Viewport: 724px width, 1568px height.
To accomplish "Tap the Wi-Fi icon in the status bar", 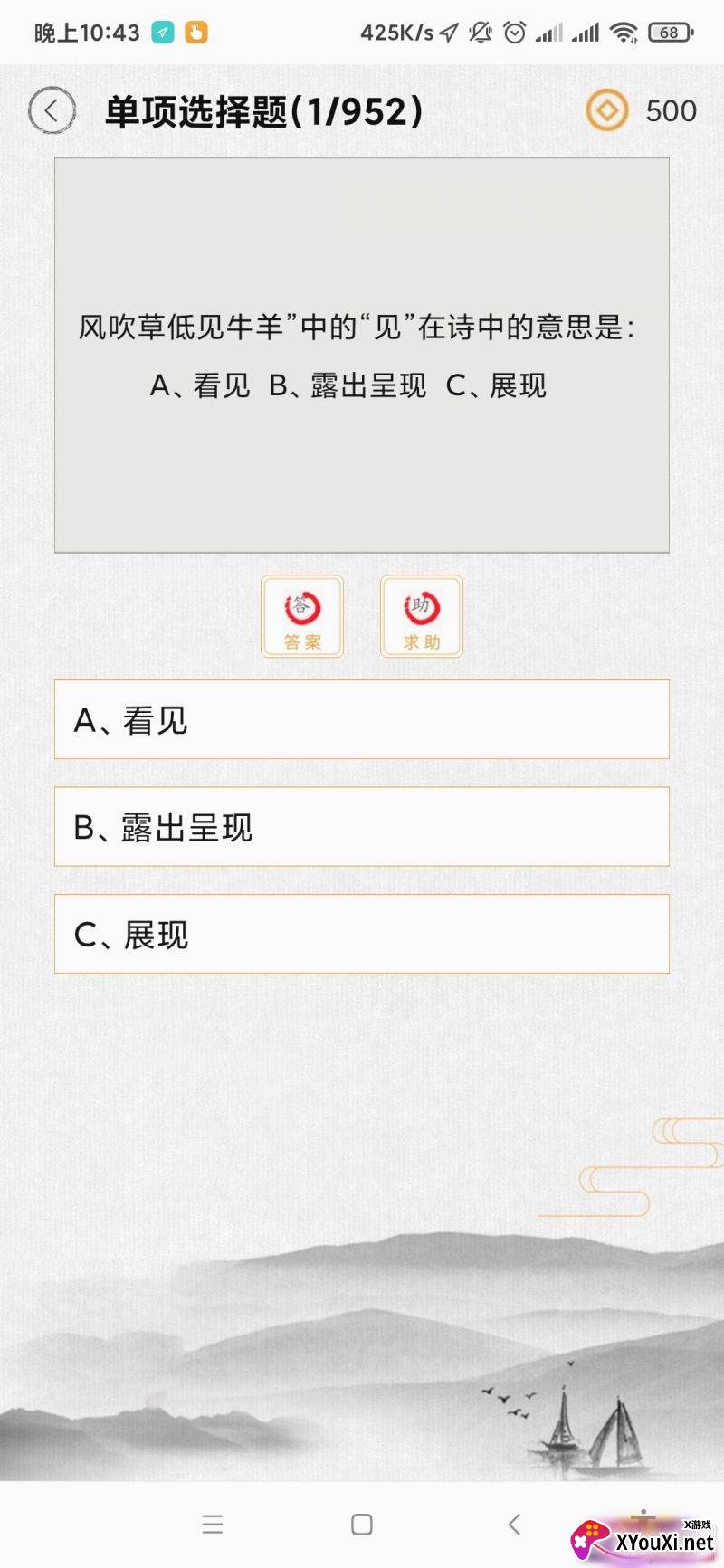I will pos(624,32).
